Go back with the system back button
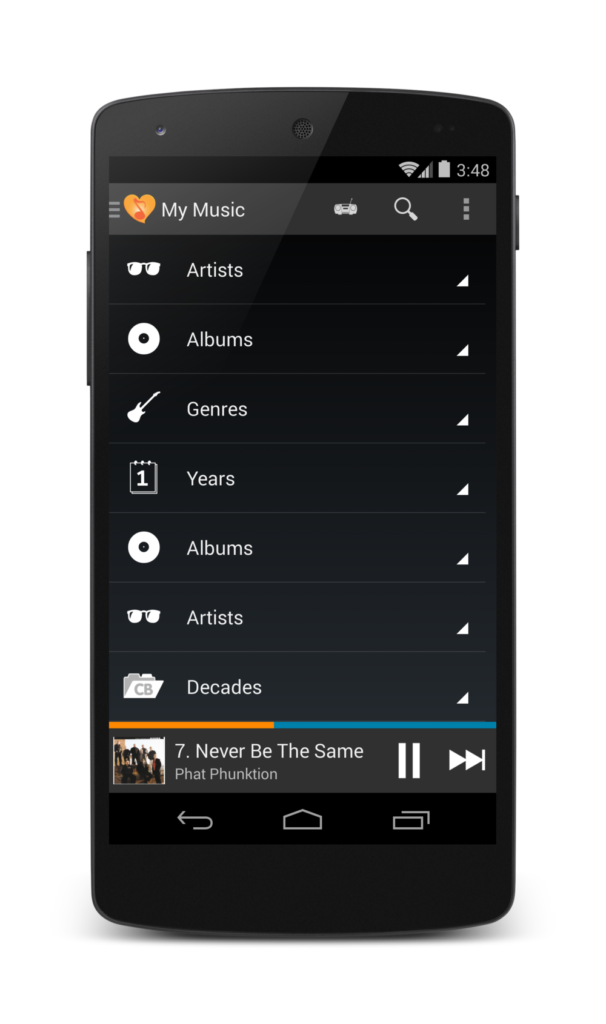The image size is (606, 1024). 195,820
